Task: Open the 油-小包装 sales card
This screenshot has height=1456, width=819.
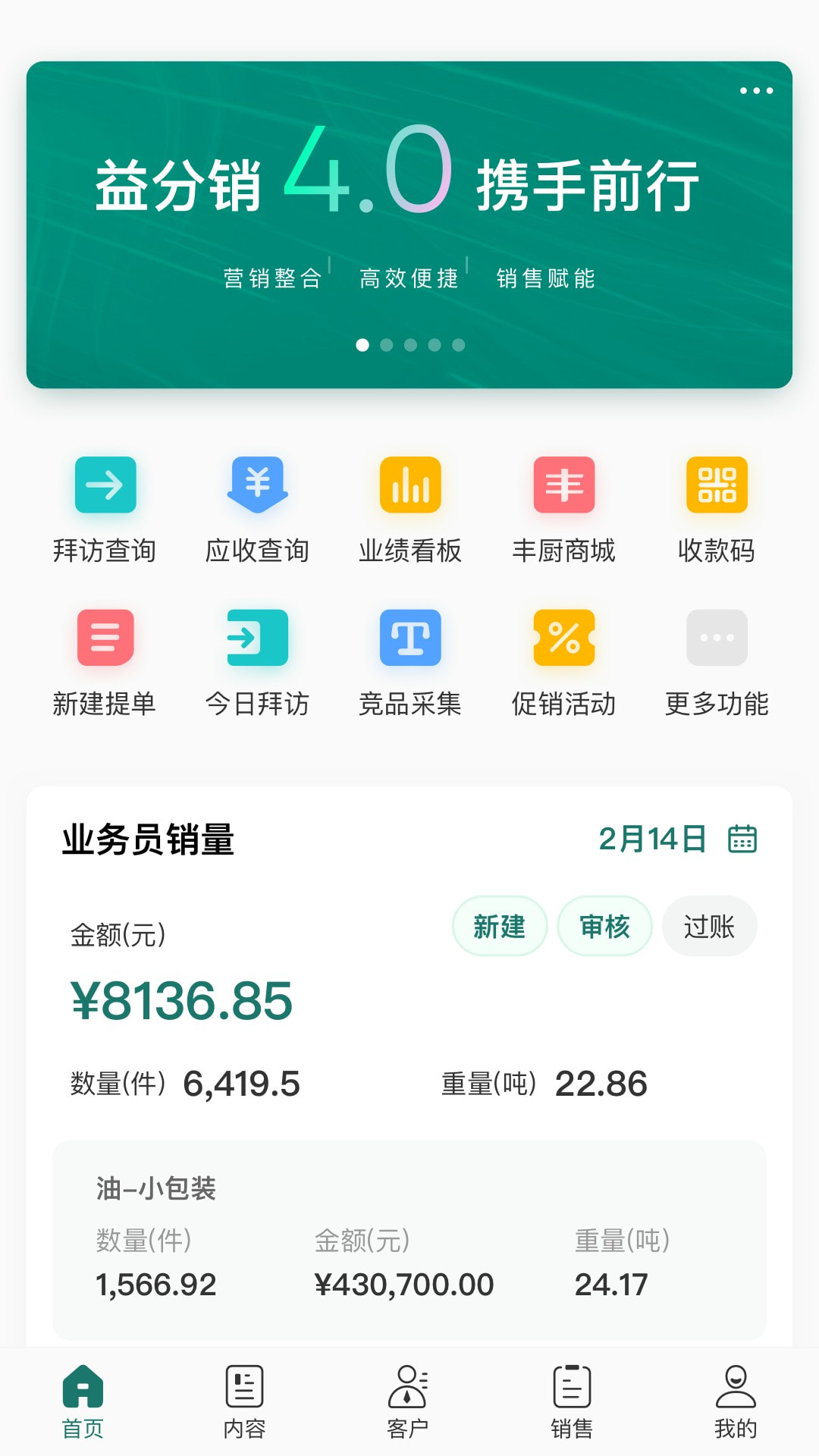Action: (x=409, y=1239)
